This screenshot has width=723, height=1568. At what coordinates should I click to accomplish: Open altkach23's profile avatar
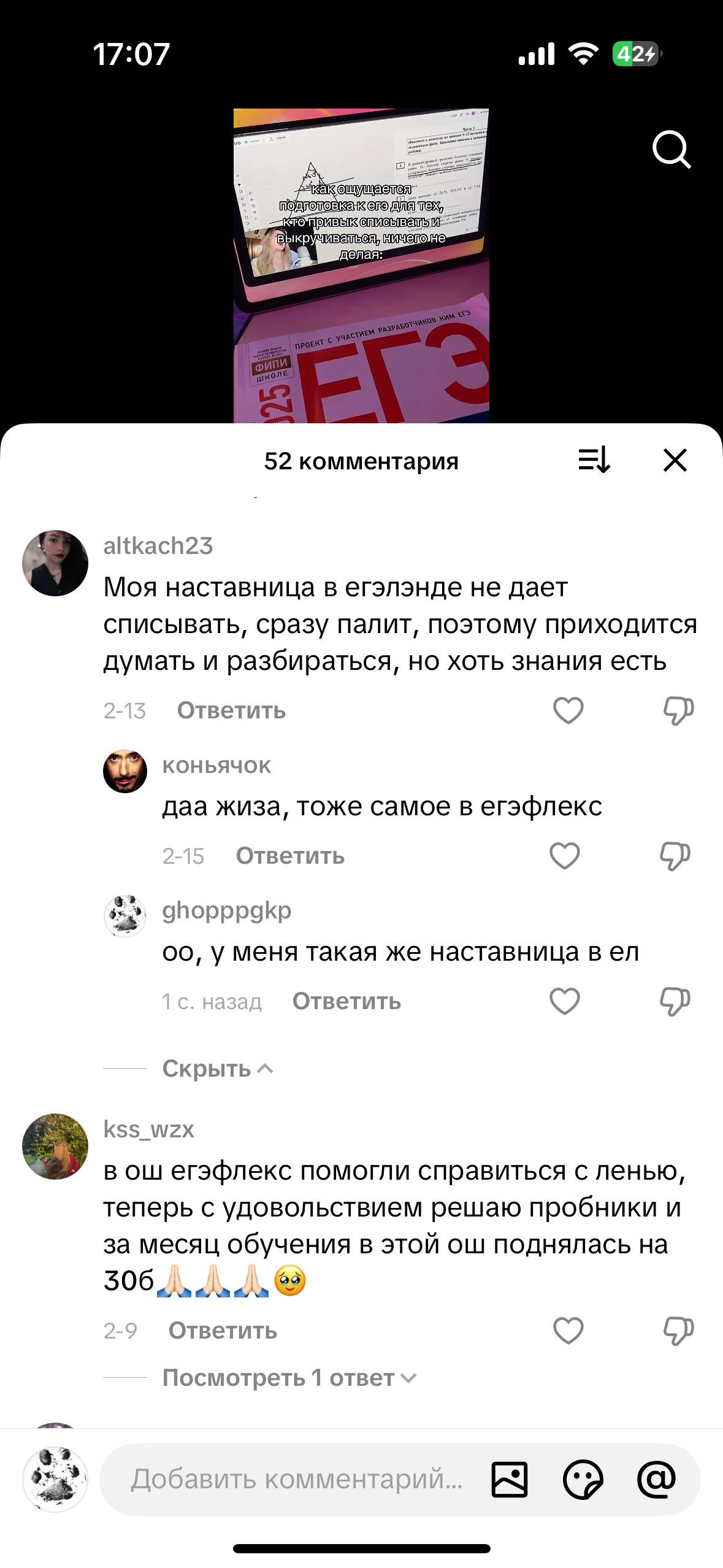pos(55,563)
